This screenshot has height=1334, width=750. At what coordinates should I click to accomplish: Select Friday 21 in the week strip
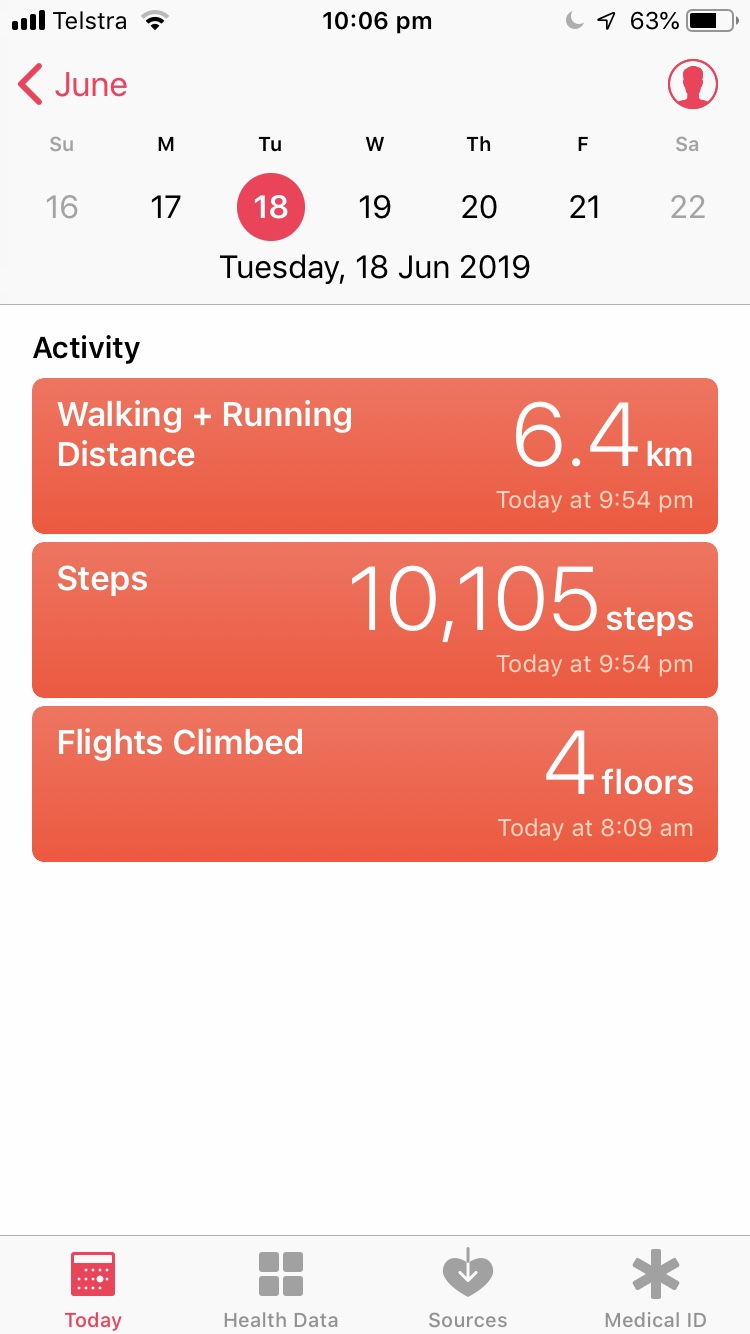pos(584,207)
